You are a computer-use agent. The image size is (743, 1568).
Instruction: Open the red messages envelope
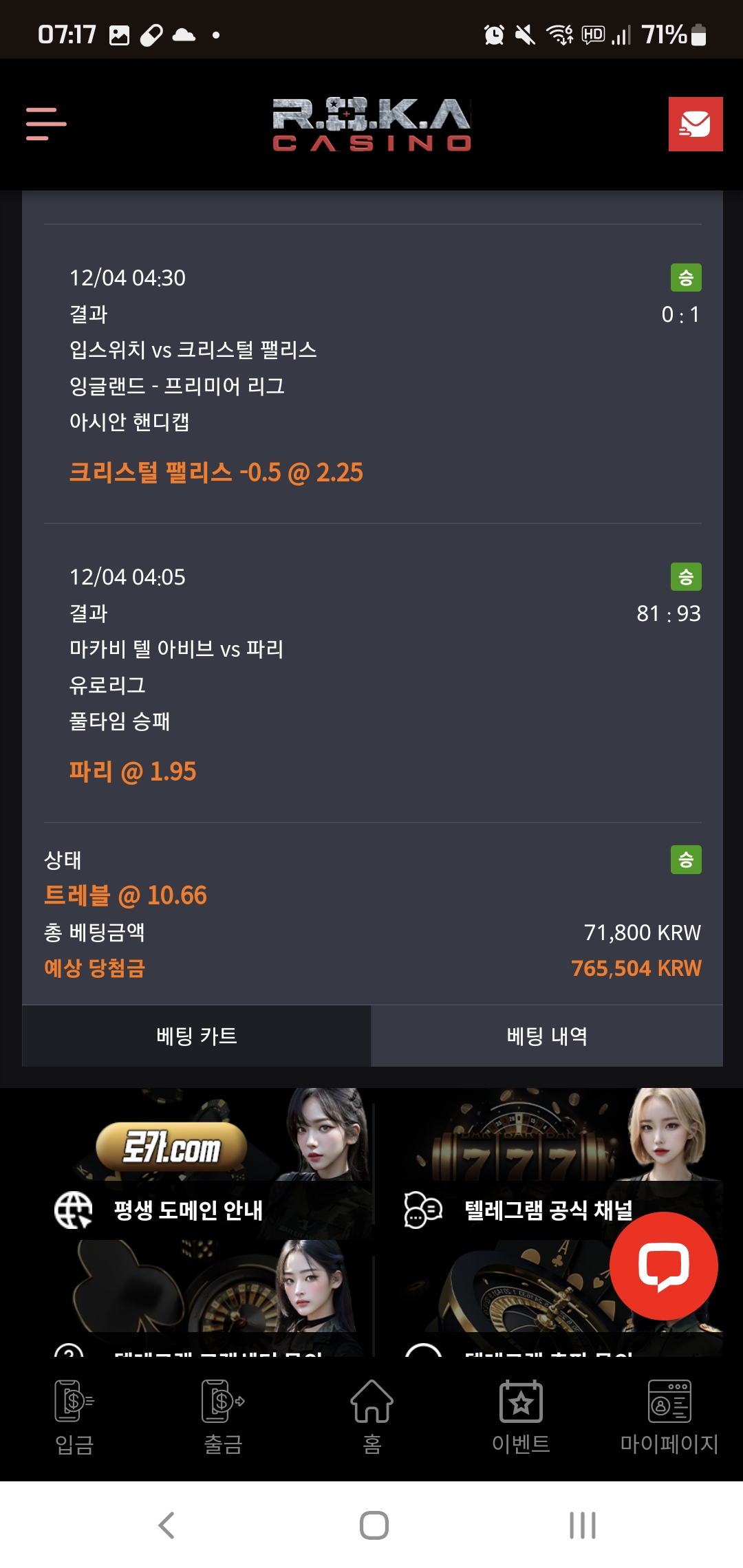click(x=695, y=124)
